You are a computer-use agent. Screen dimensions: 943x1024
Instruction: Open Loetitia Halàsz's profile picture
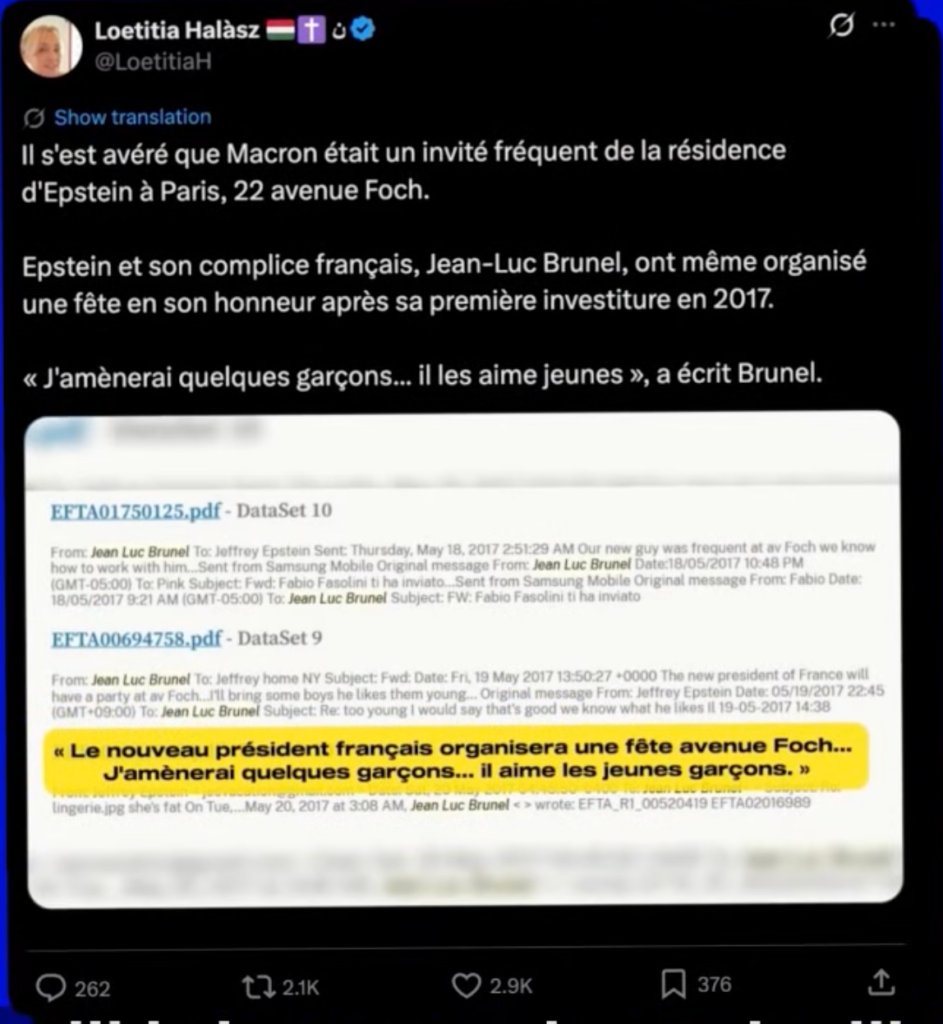pyautogui.click(x=50, y=46)
